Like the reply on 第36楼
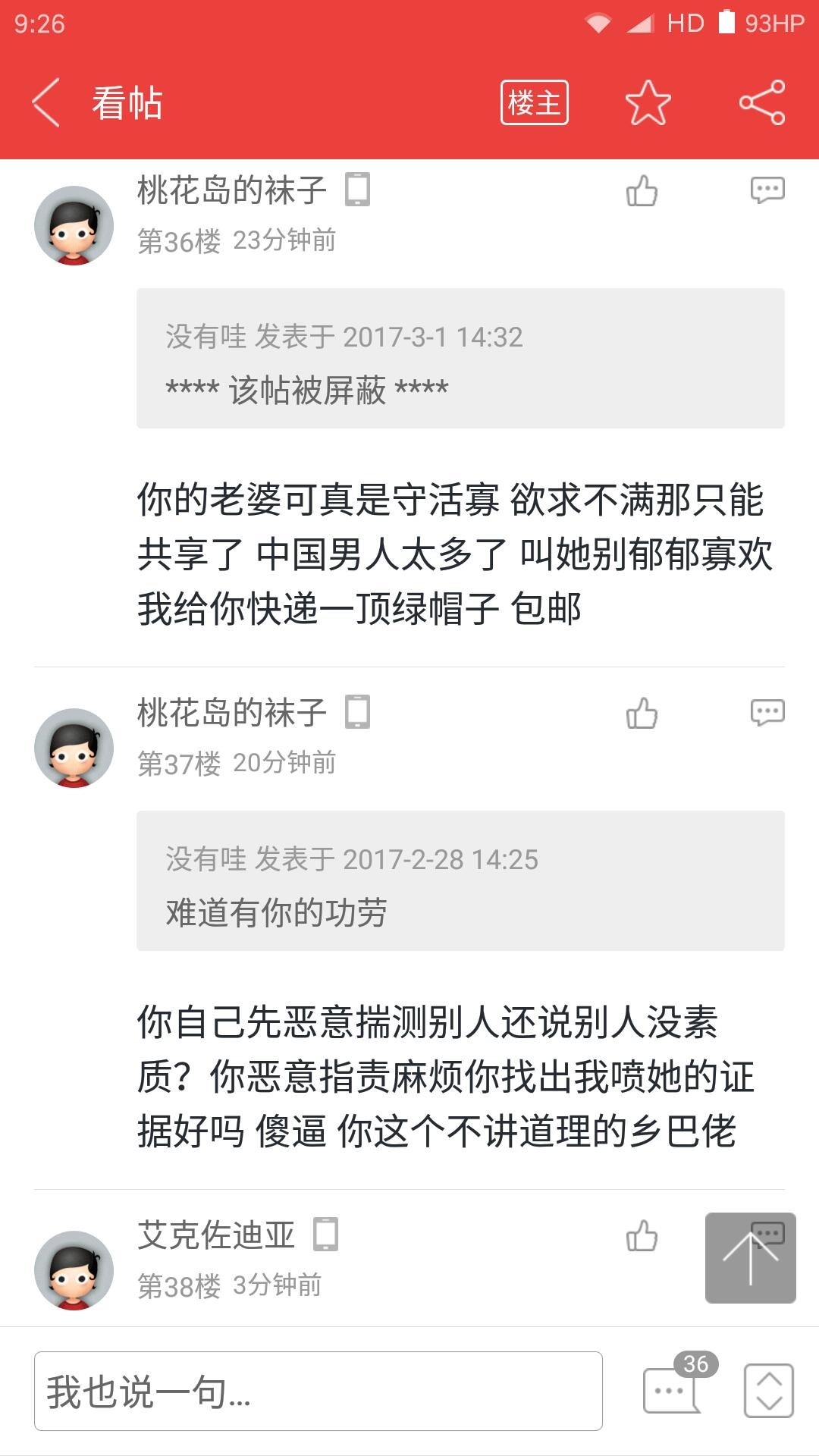The image size is (819, 1456). click(x=642, y=190)
